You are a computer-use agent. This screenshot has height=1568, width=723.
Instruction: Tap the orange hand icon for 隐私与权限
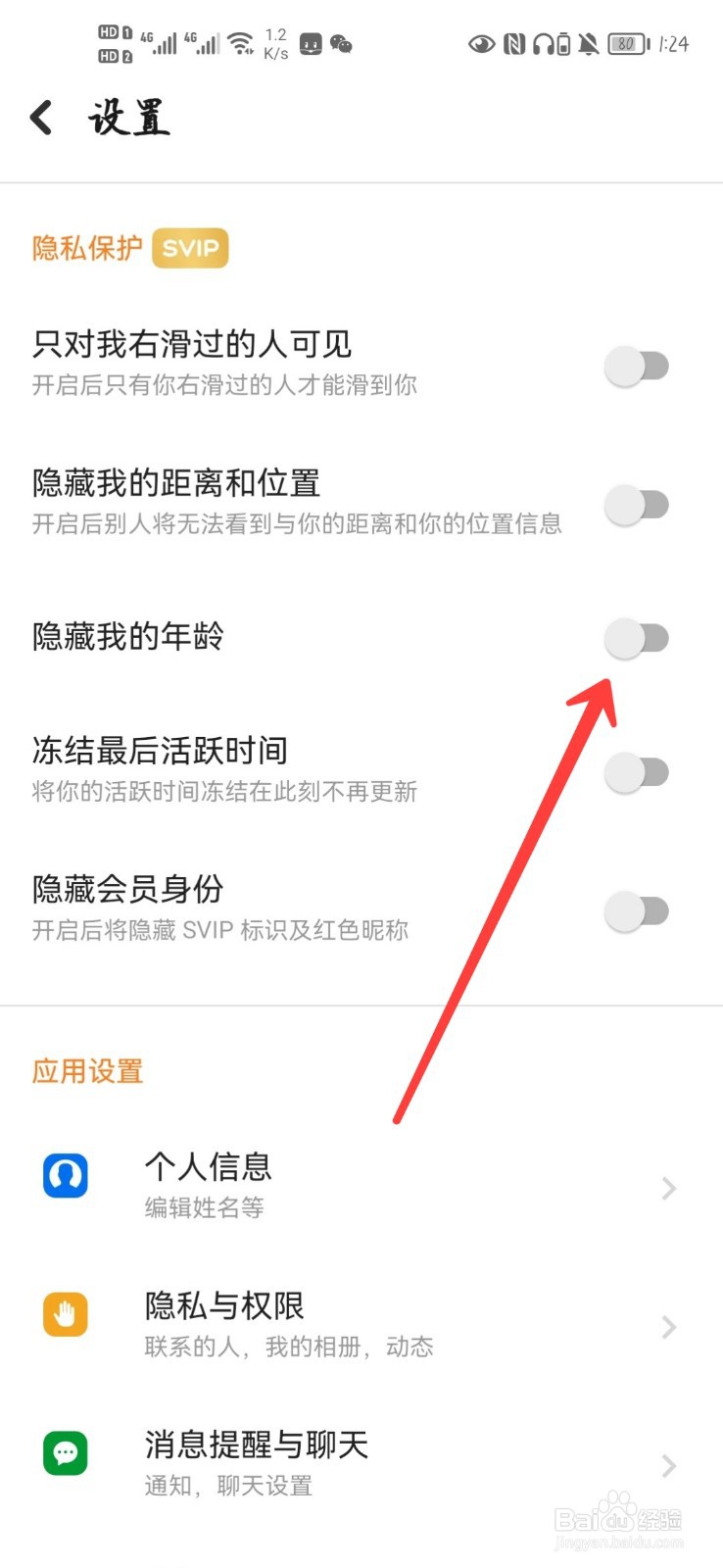tap(64, 1314)
